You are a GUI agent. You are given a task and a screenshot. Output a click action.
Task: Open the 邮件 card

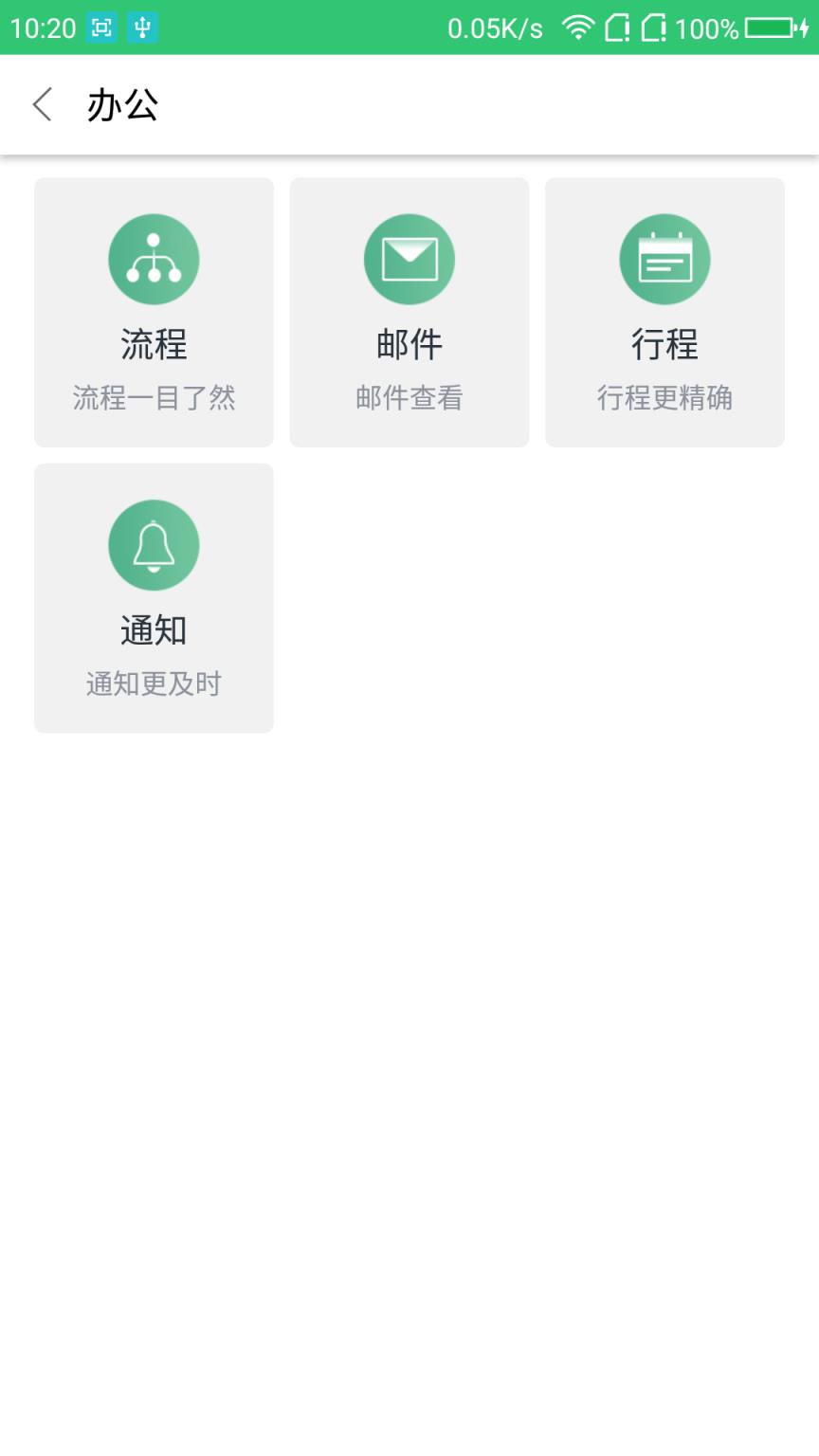coord(409,311)
